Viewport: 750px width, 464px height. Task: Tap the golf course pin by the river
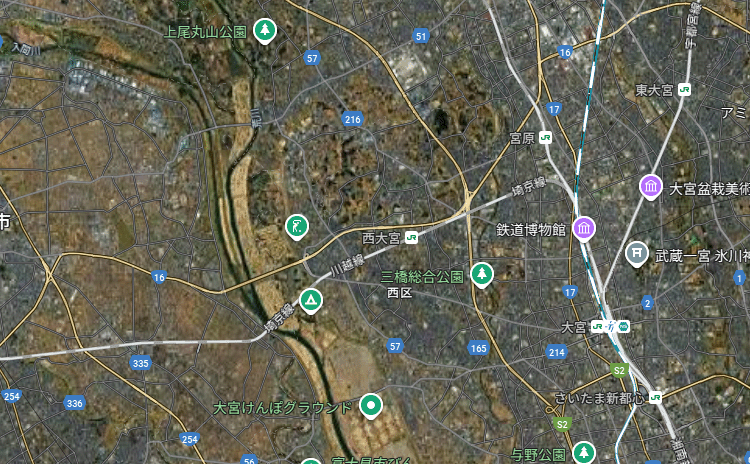pyautogui.click(x=296, y=226)
